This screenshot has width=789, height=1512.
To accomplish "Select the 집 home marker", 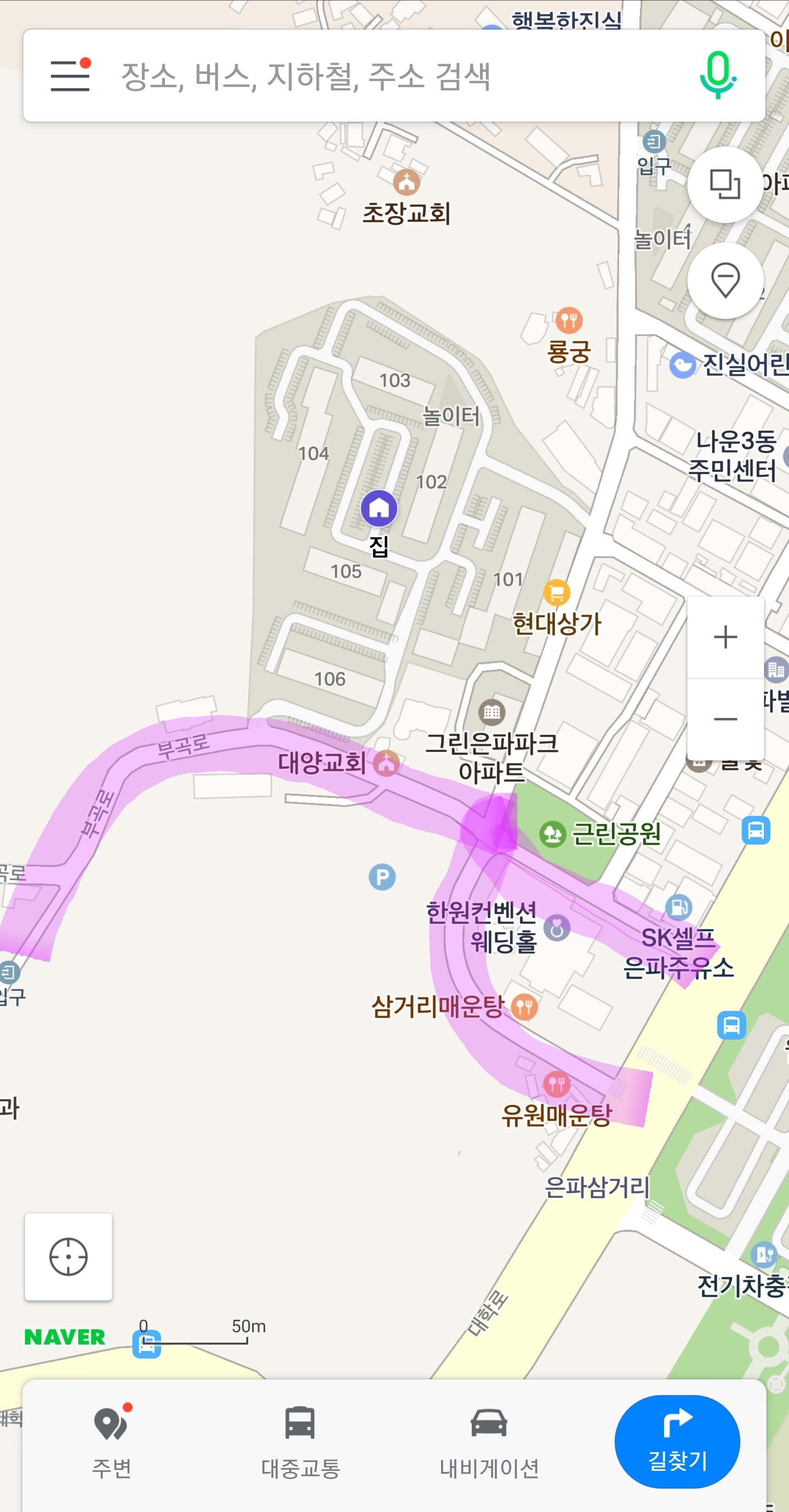I will (x=379, y=509).
